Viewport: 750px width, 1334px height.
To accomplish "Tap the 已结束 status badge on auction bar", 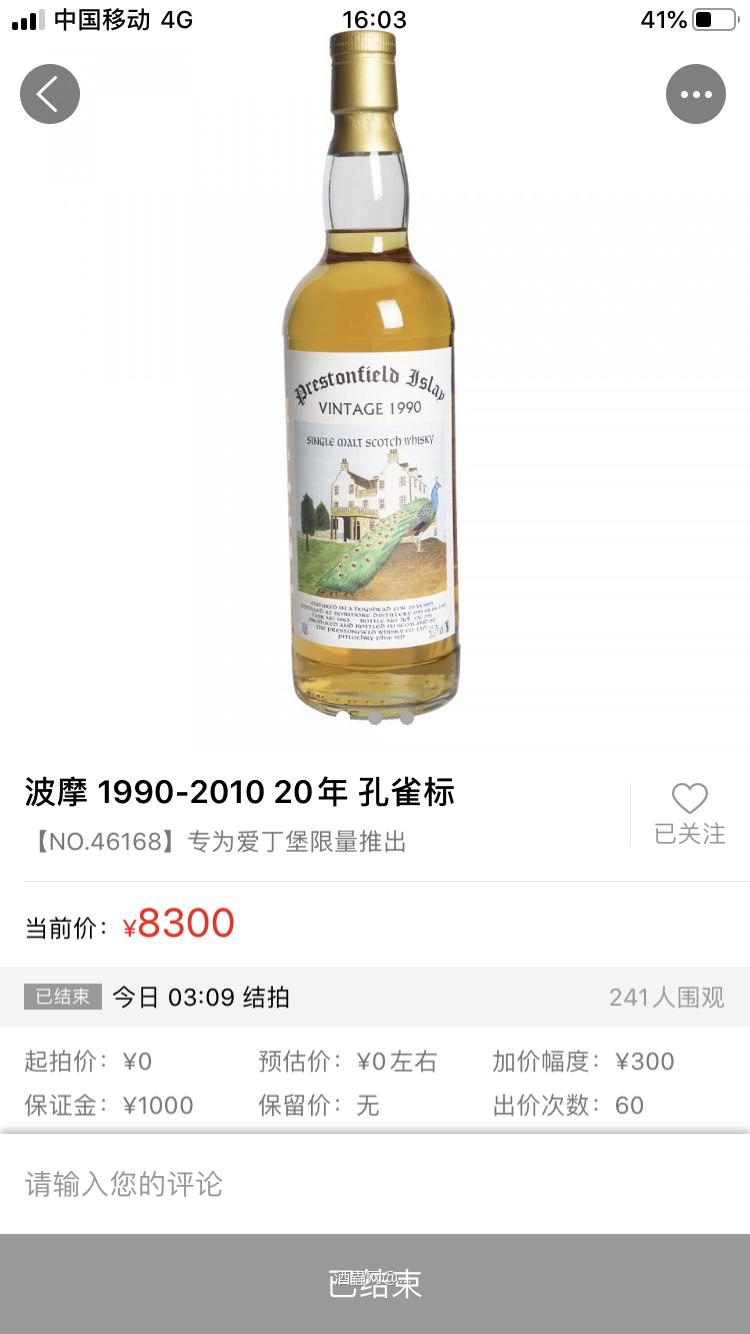I will tap(62, 998).
